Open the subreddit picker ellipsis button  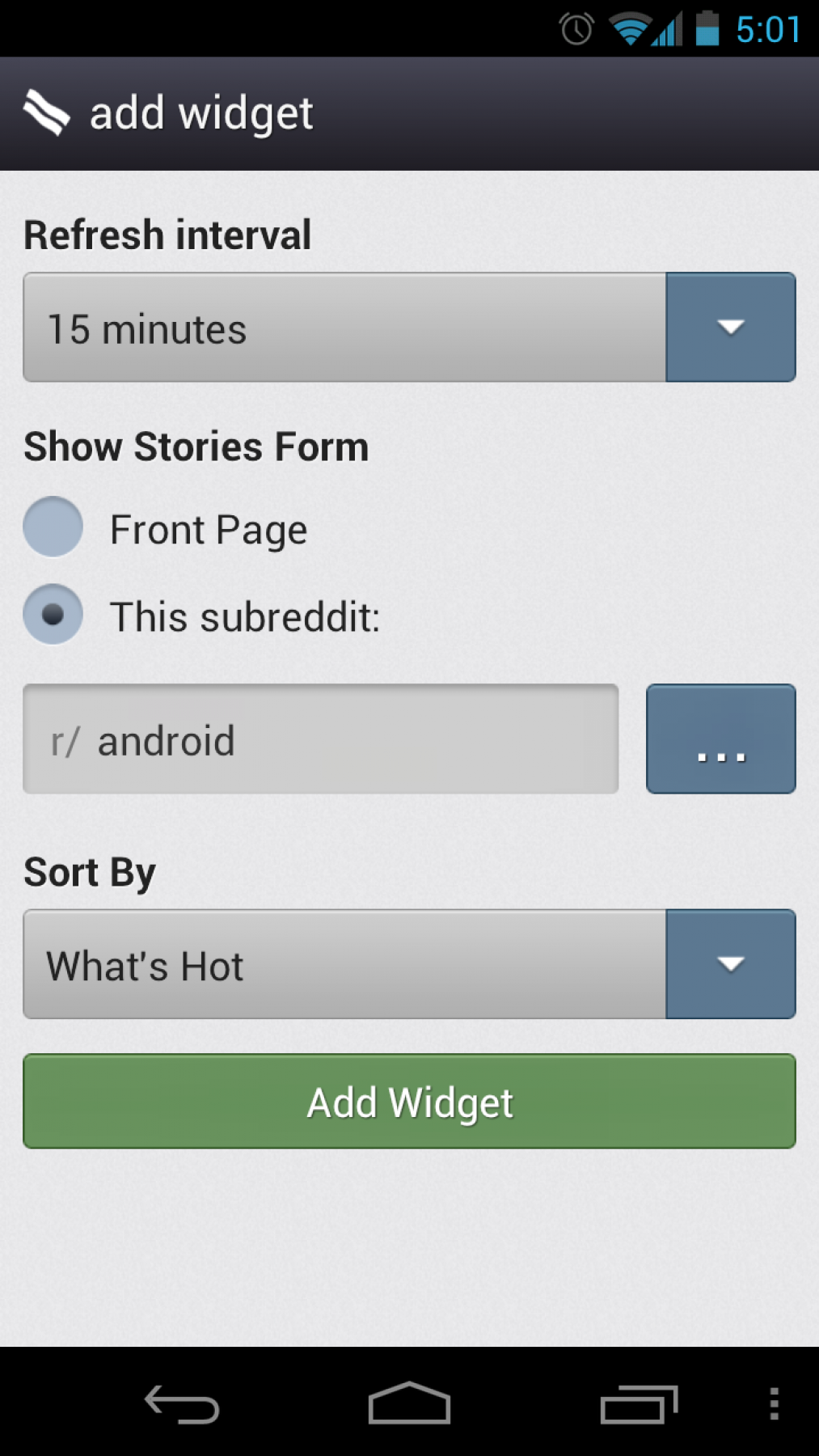[x=720, y=739]
